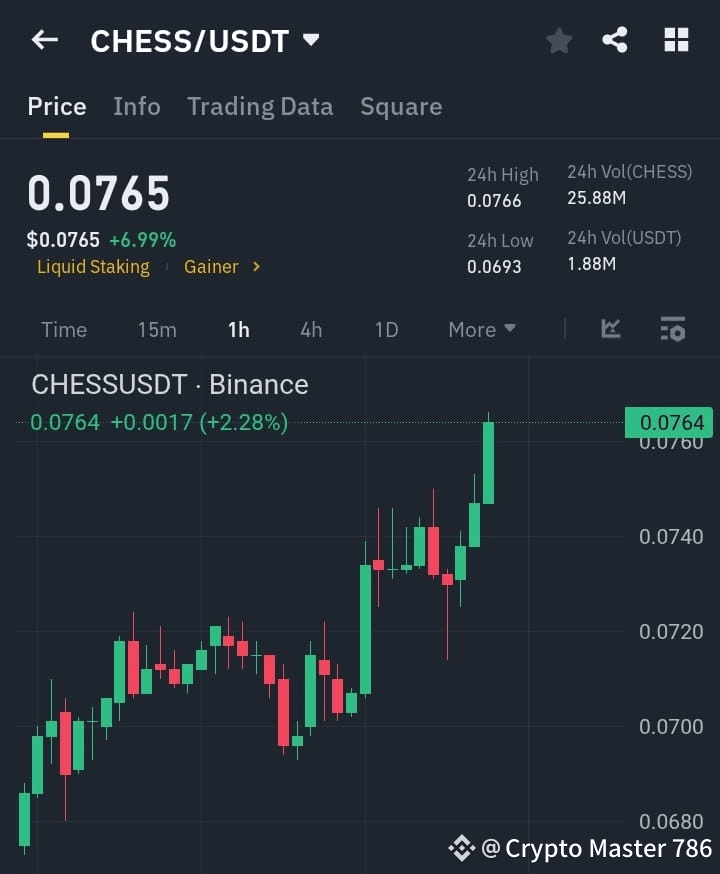
Task: Select the Price tab
Action: pos(56,106)
